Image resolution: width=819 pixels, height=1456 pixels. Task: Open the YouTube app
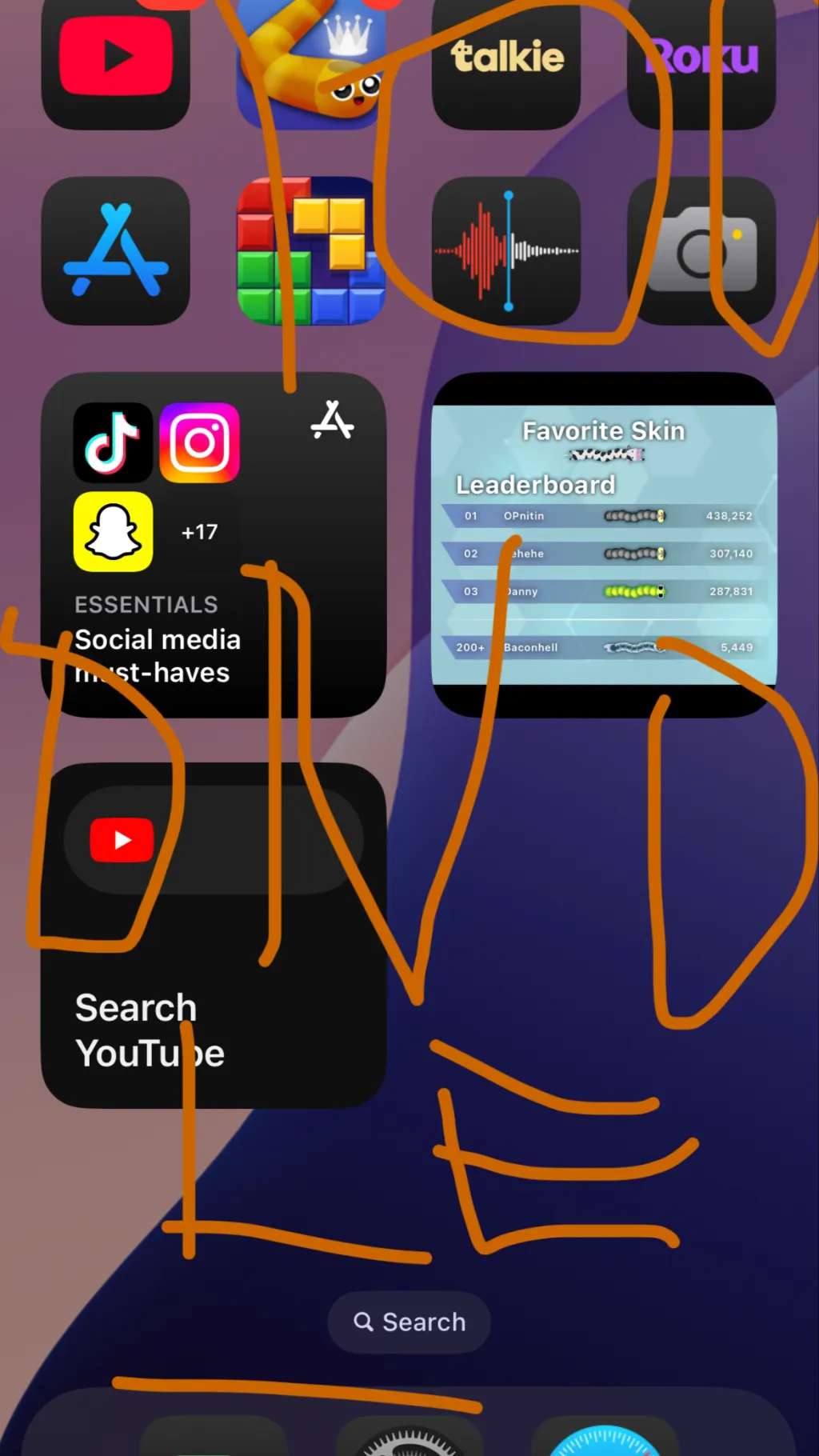[x=115, y=60]
